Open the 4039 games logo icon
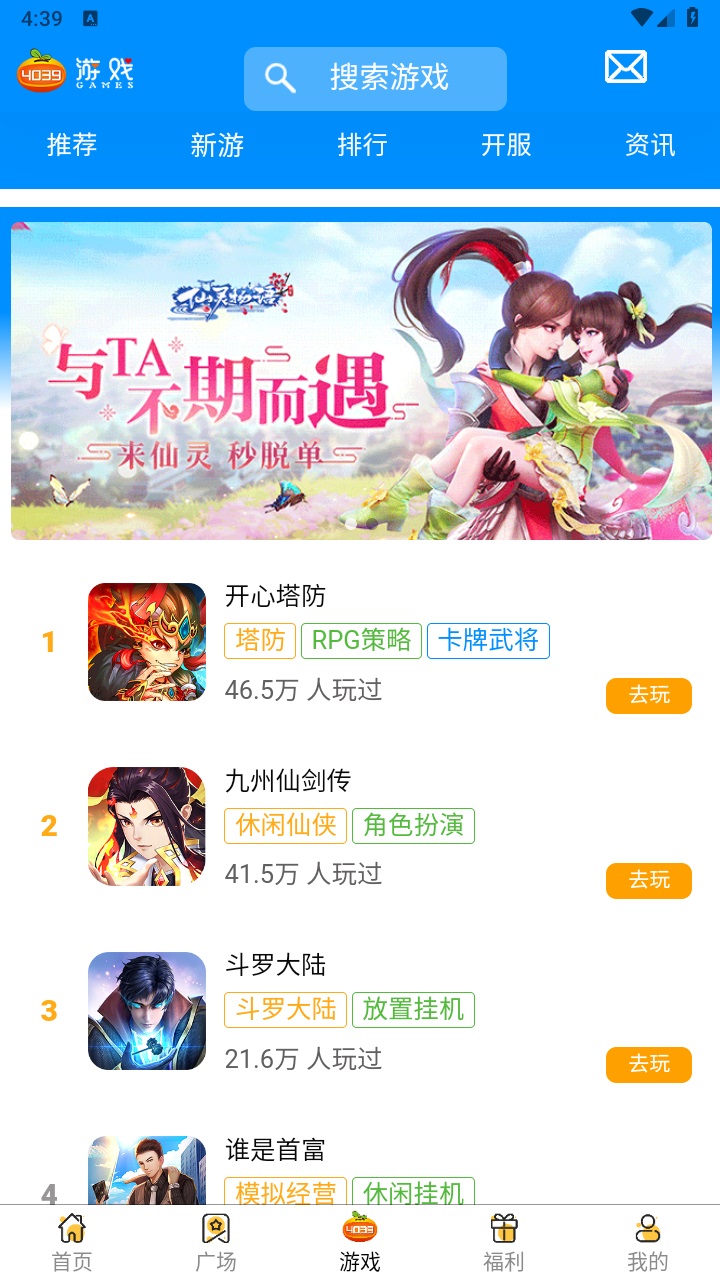720x1280 pixels. [x=40, y=72]
